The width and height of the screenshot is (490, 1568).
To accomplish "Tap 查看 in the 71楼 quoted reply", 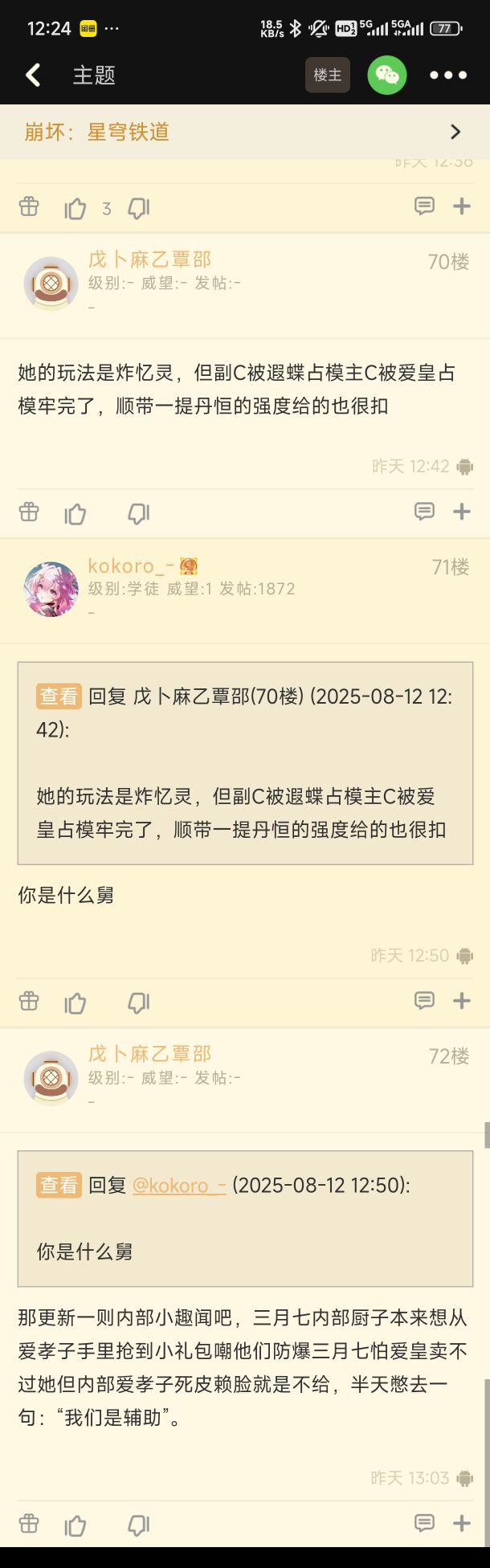I will pyautogui.click(x=59, y=696).
